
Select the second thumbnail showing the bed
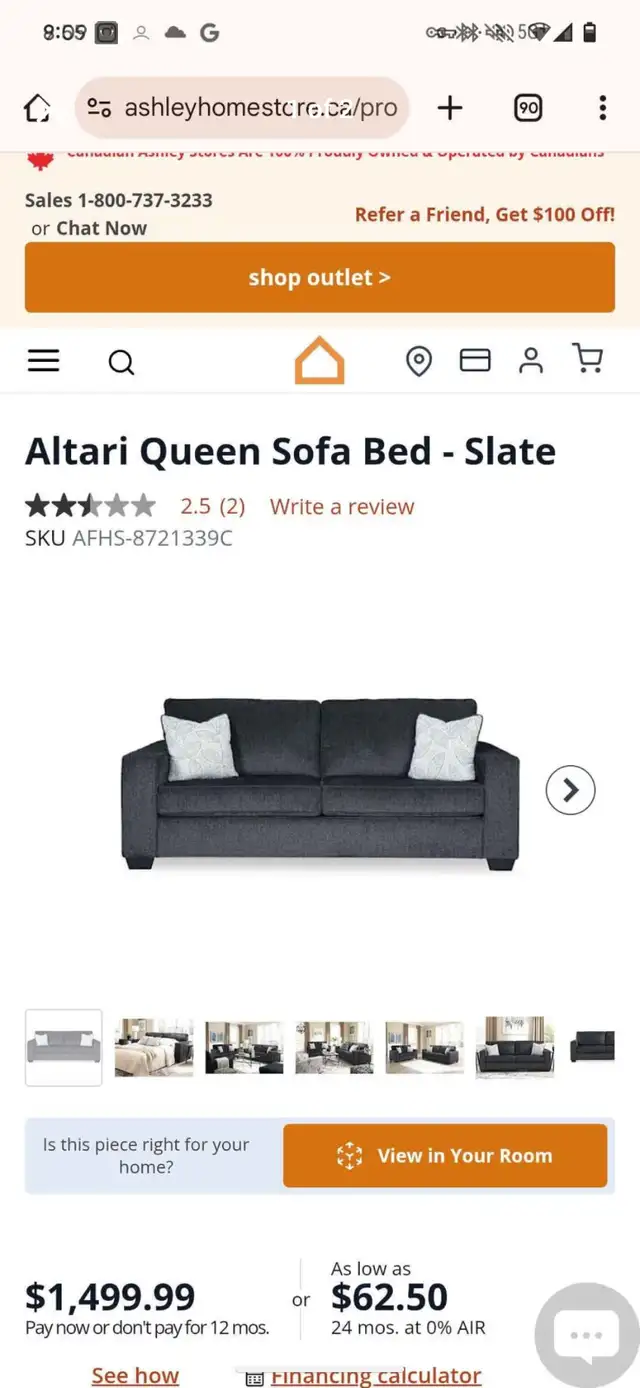point(154,1047)
